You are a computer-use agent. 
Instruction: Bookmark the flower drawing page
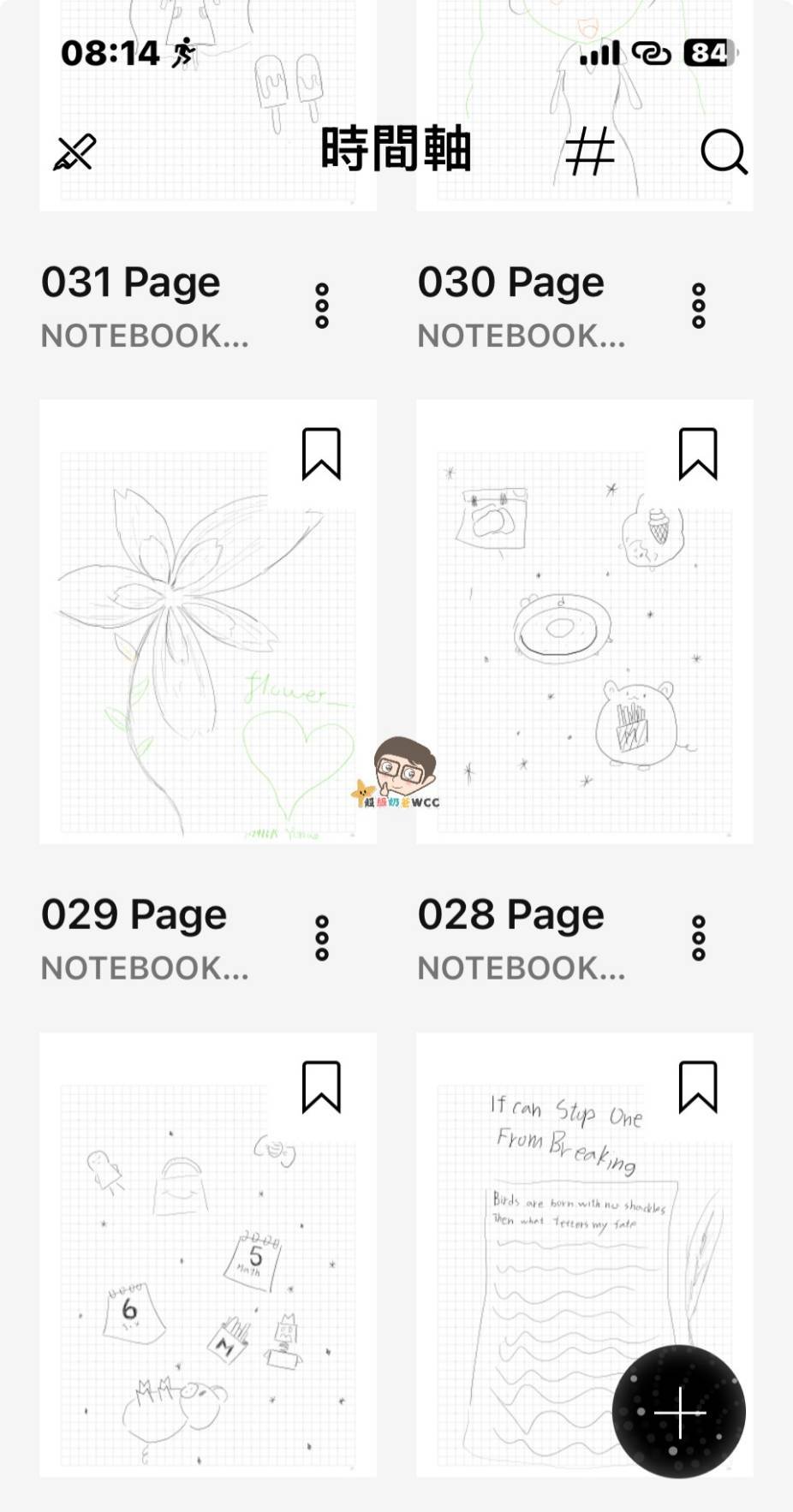(321, 454)
